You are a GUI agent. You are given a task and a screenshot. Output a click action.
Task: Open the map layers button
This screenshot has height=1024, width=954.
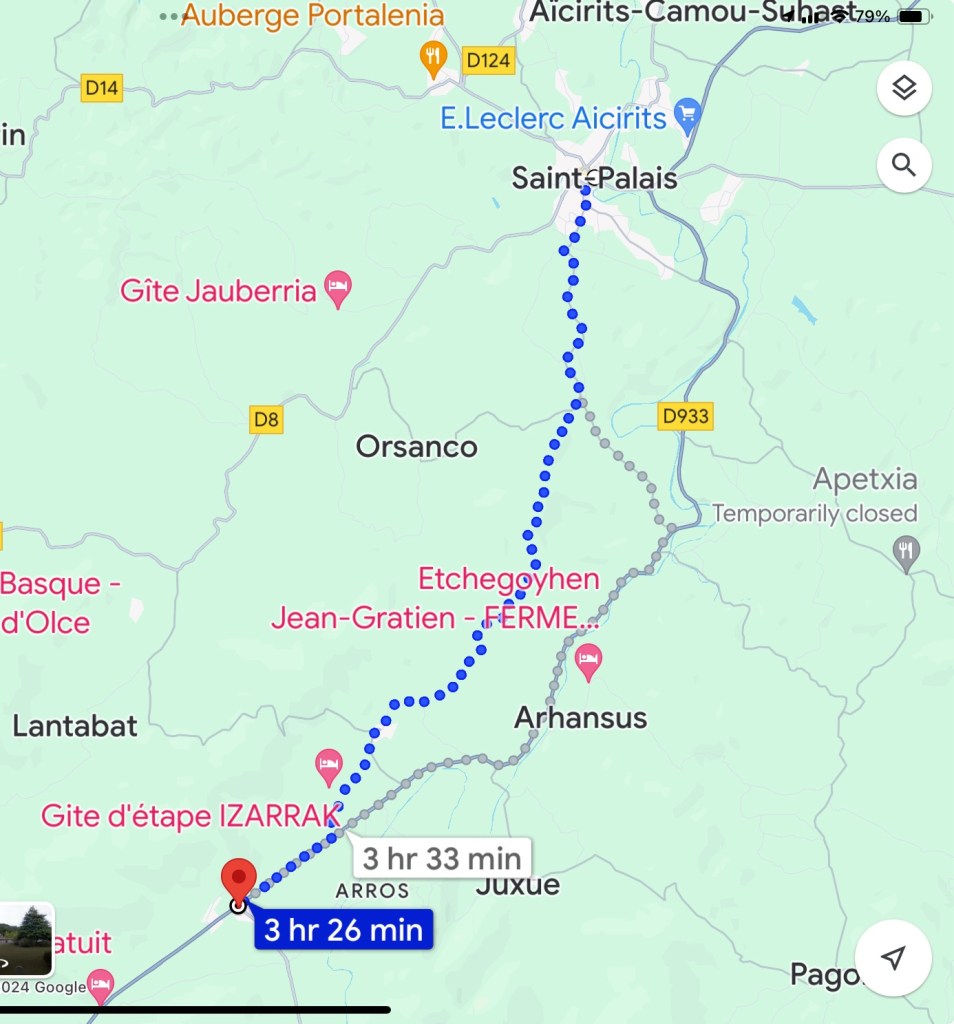click(904, 89)
